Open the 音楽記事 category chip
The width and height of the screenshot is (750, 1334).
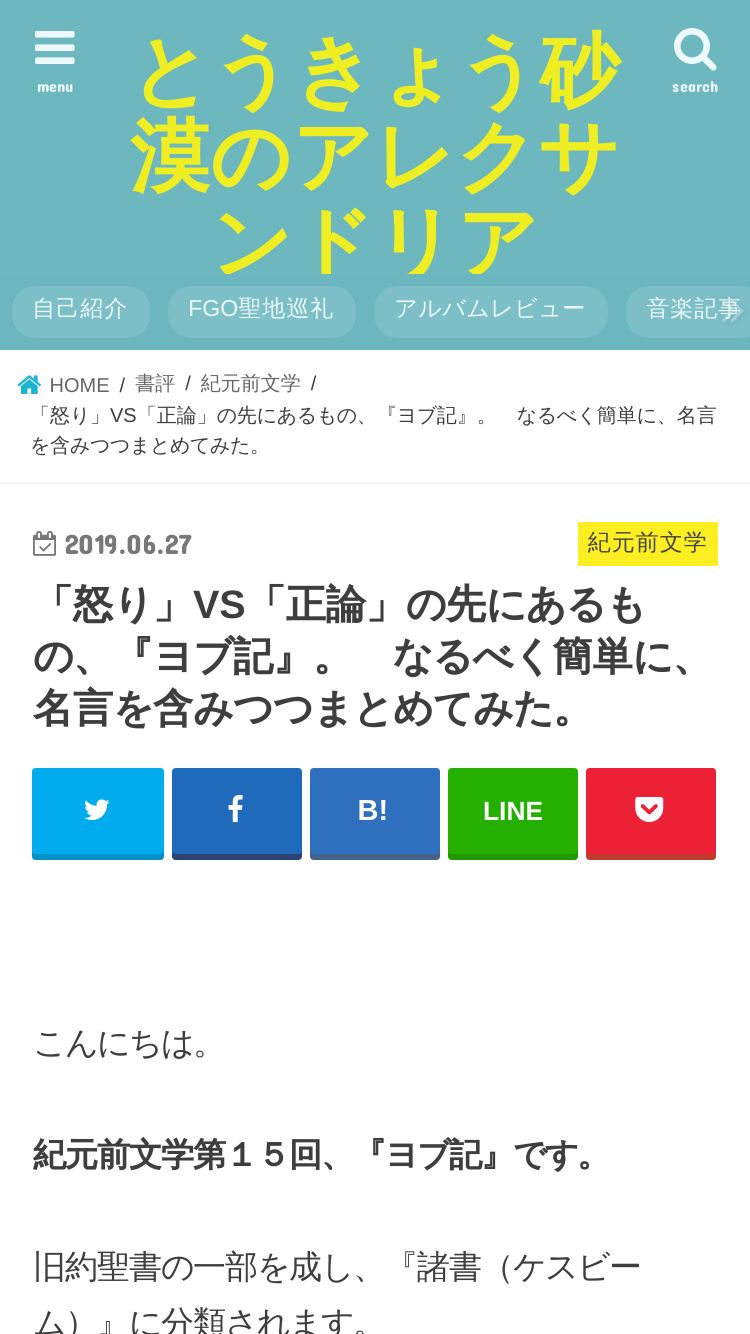690,311
